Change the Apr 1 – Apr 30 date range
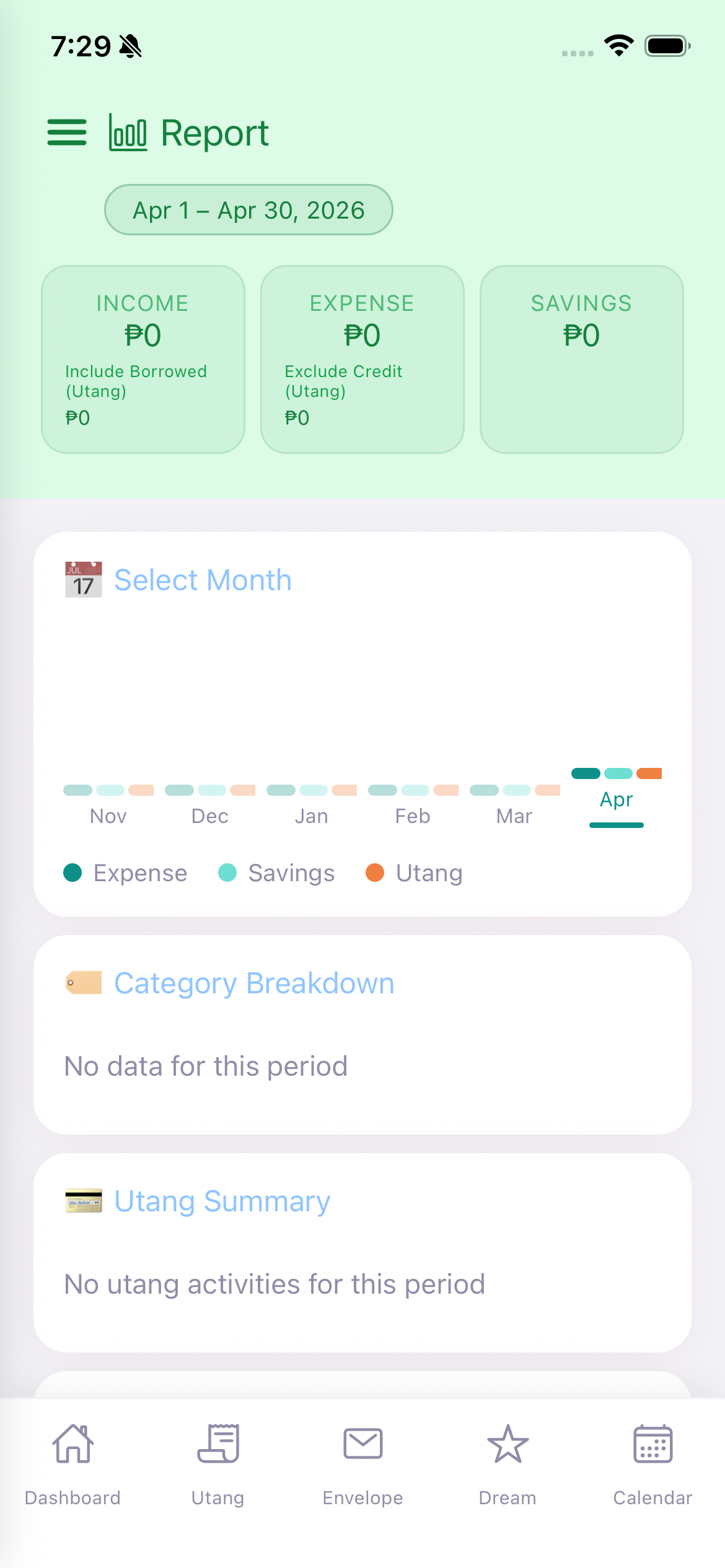 click(248, 210)
